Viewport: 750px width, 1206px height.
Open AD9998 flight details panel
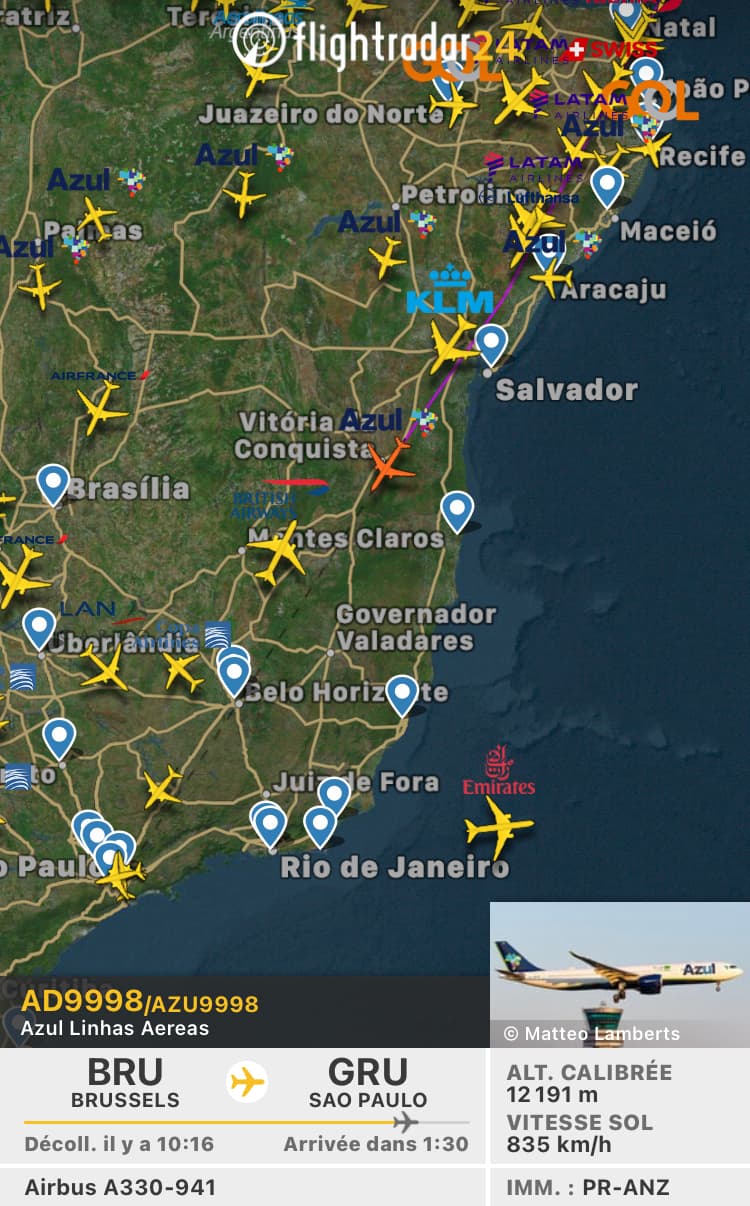point(140,1012)
